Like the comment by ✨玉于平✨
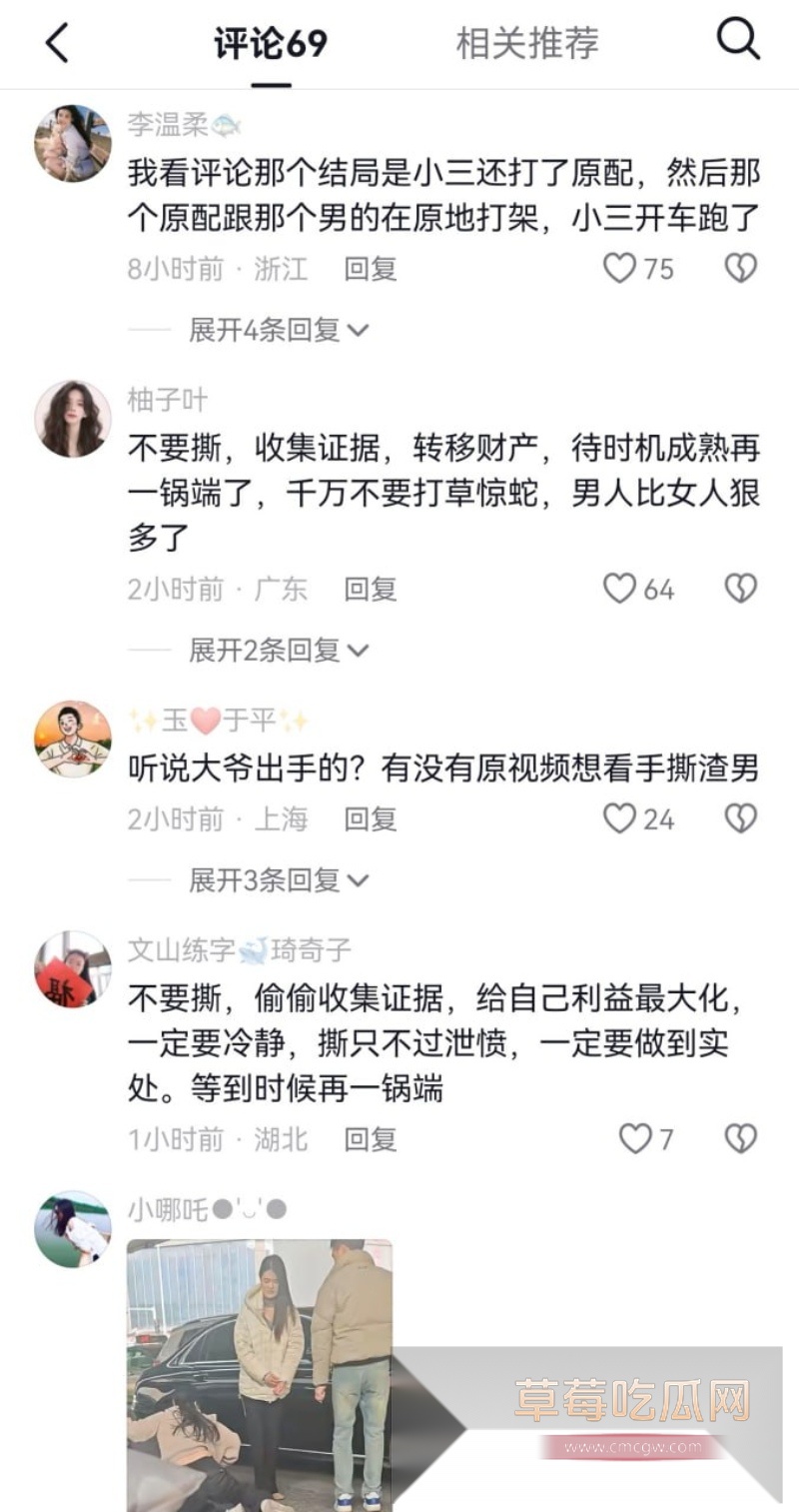Viewport: 799px width, 1512px height. tap(619, 819)
